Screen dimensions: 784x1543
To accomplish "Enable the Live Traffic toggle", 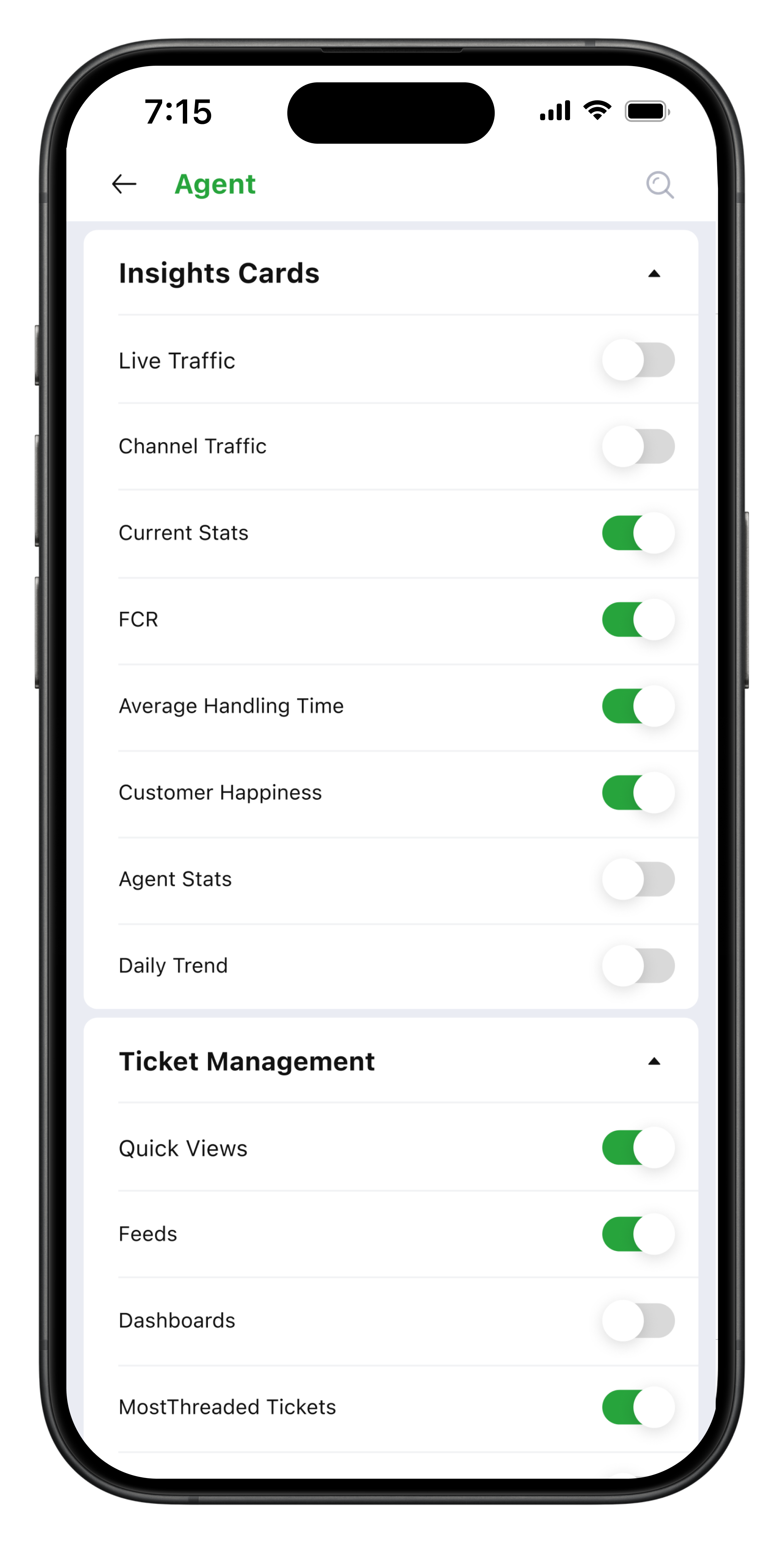I will point(638,360).
